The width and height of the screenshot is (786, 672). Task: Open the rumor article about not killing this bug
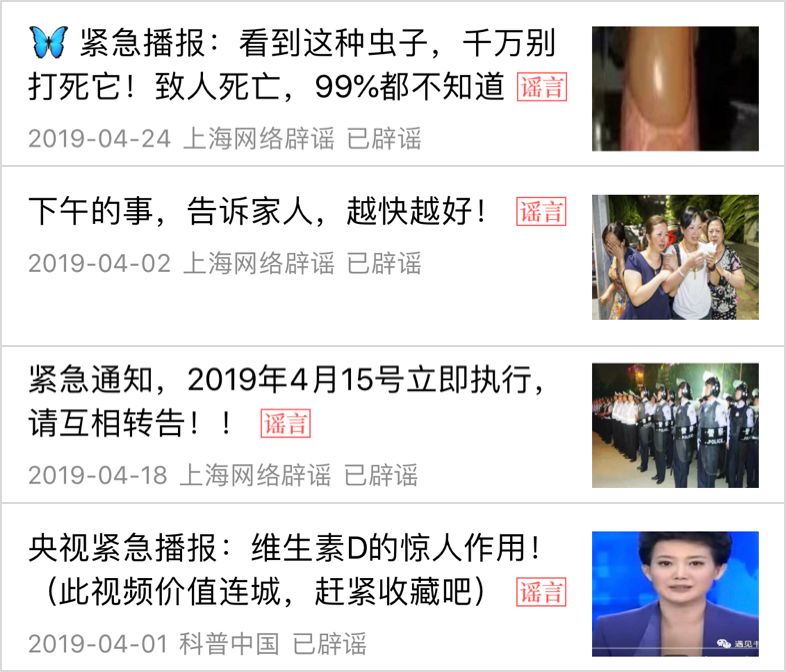coord(290,66)
